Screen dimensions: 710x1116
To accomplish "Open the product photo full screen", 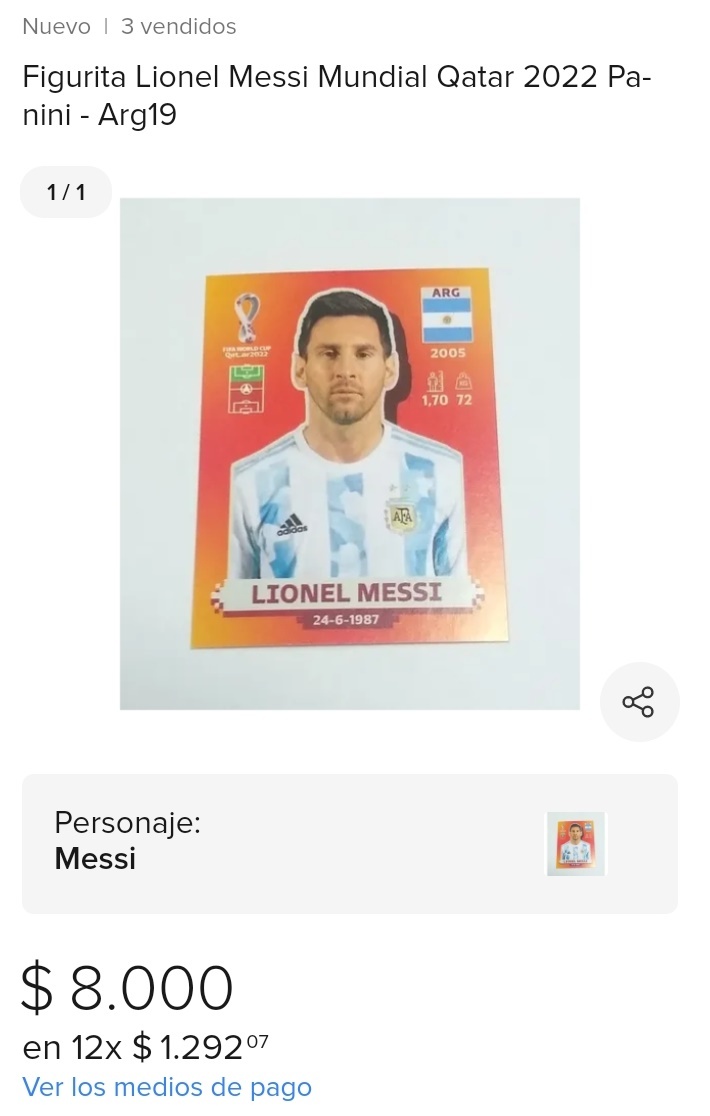I will click(x=349, y=453).
